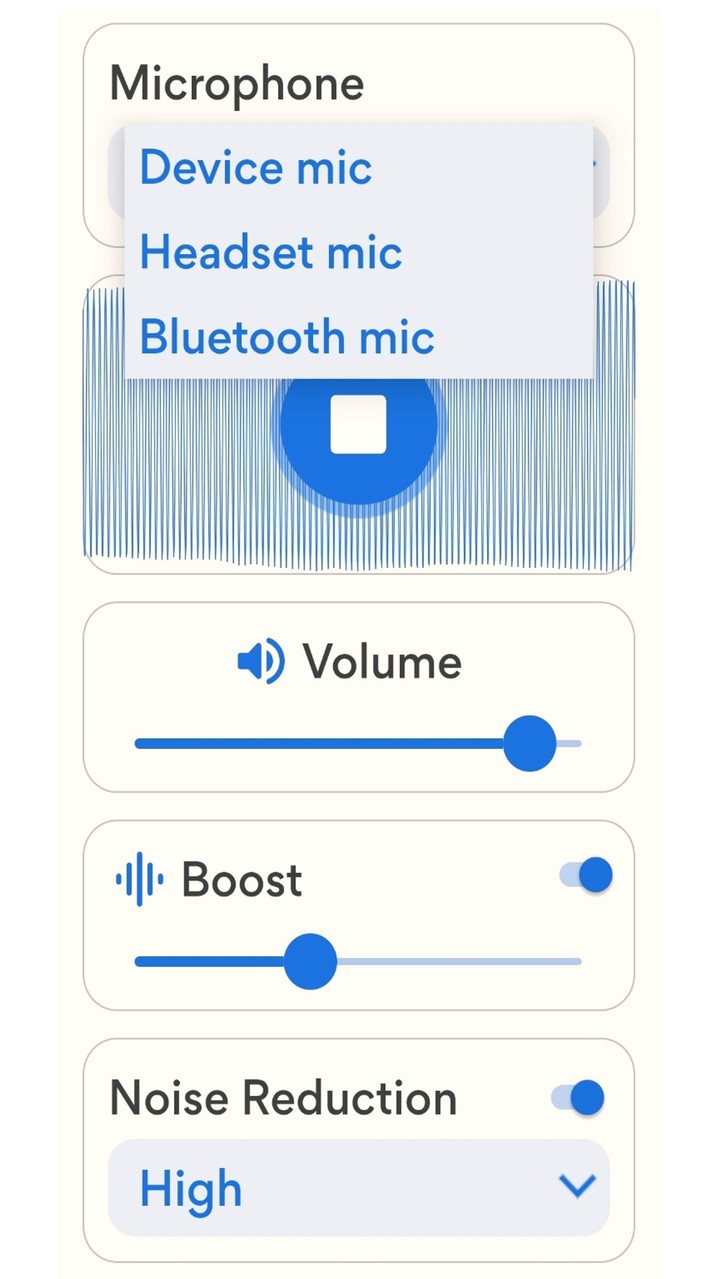Click the High noise reduction setting

tap(189, 1188)
